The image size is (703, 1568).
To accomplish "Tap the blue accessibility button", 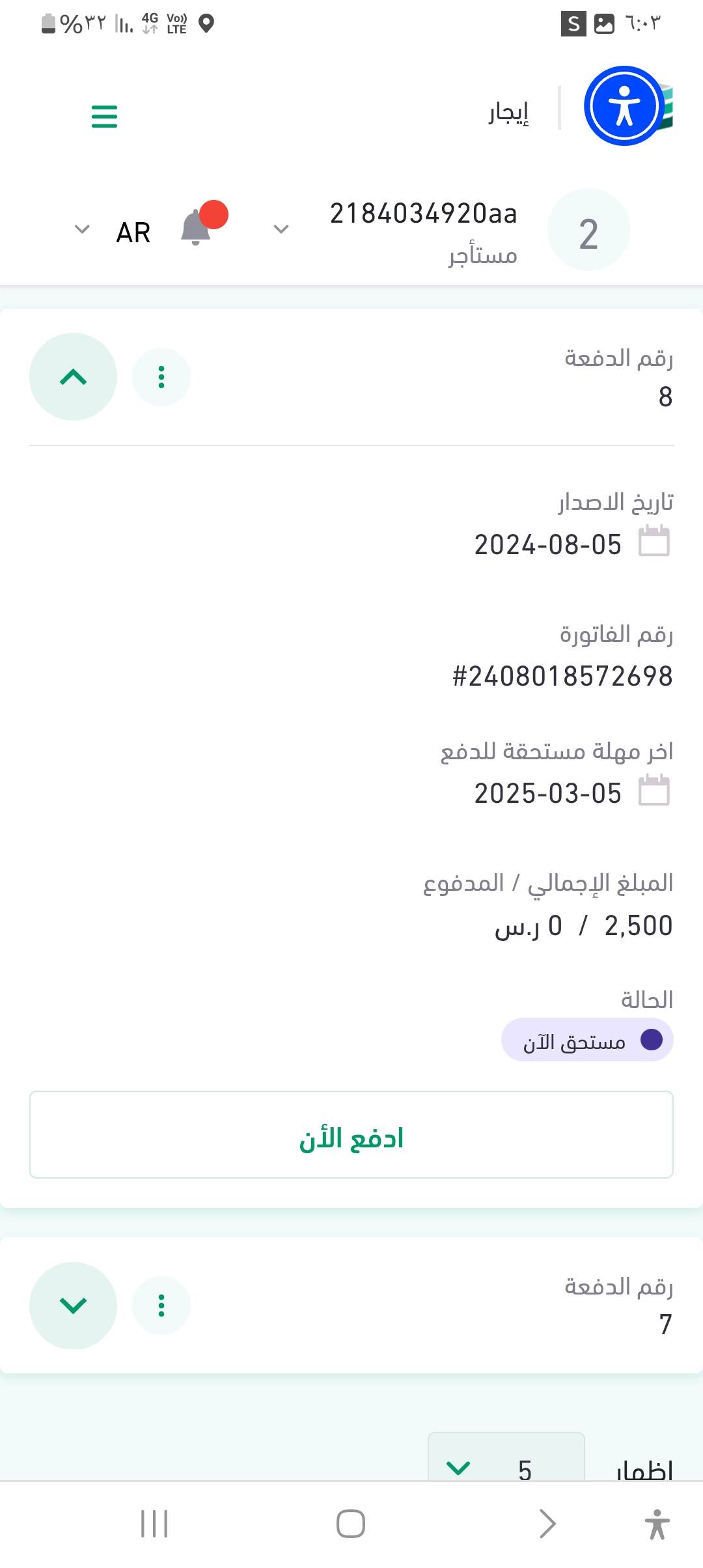I will tap(624, 105).
